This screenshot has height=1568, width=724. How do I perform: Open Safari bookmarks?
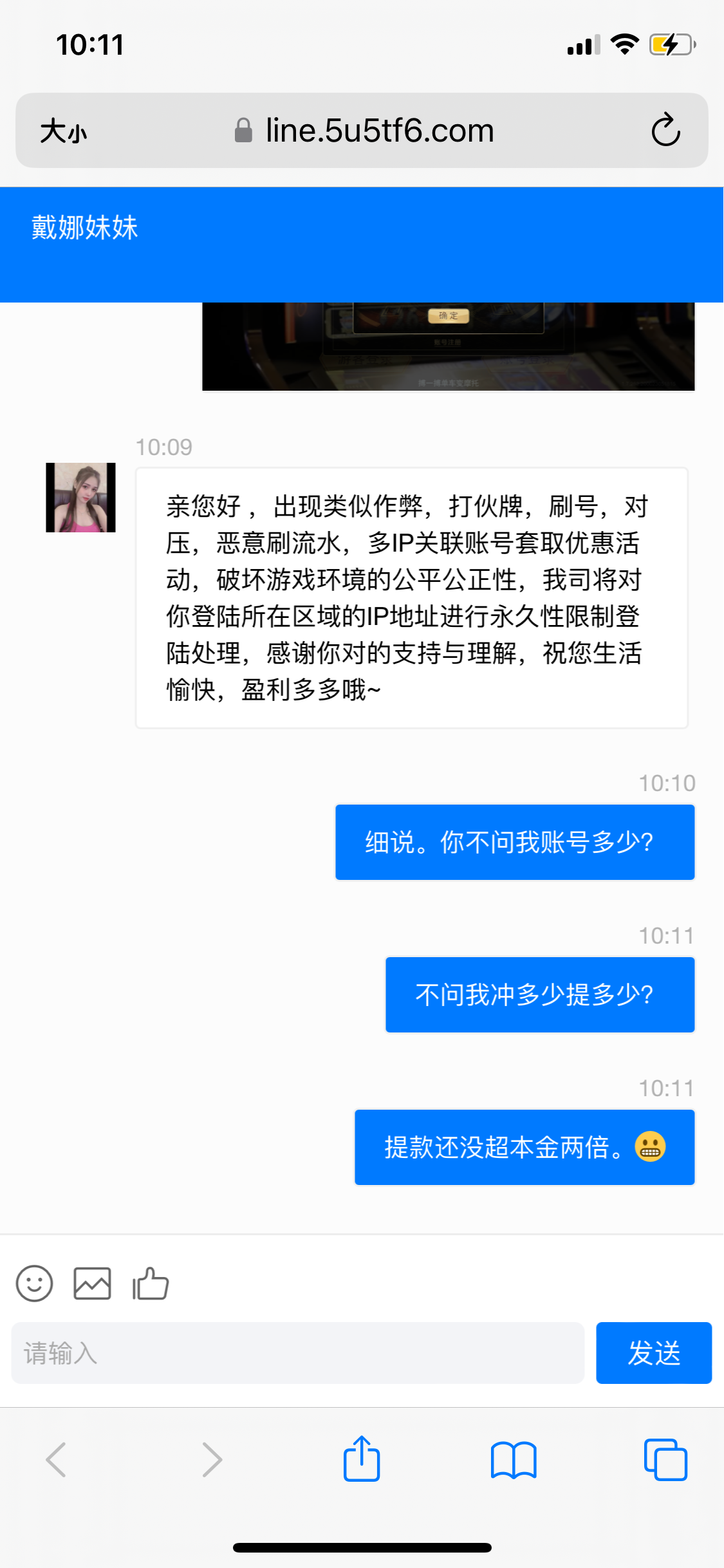coord(513,1459)
